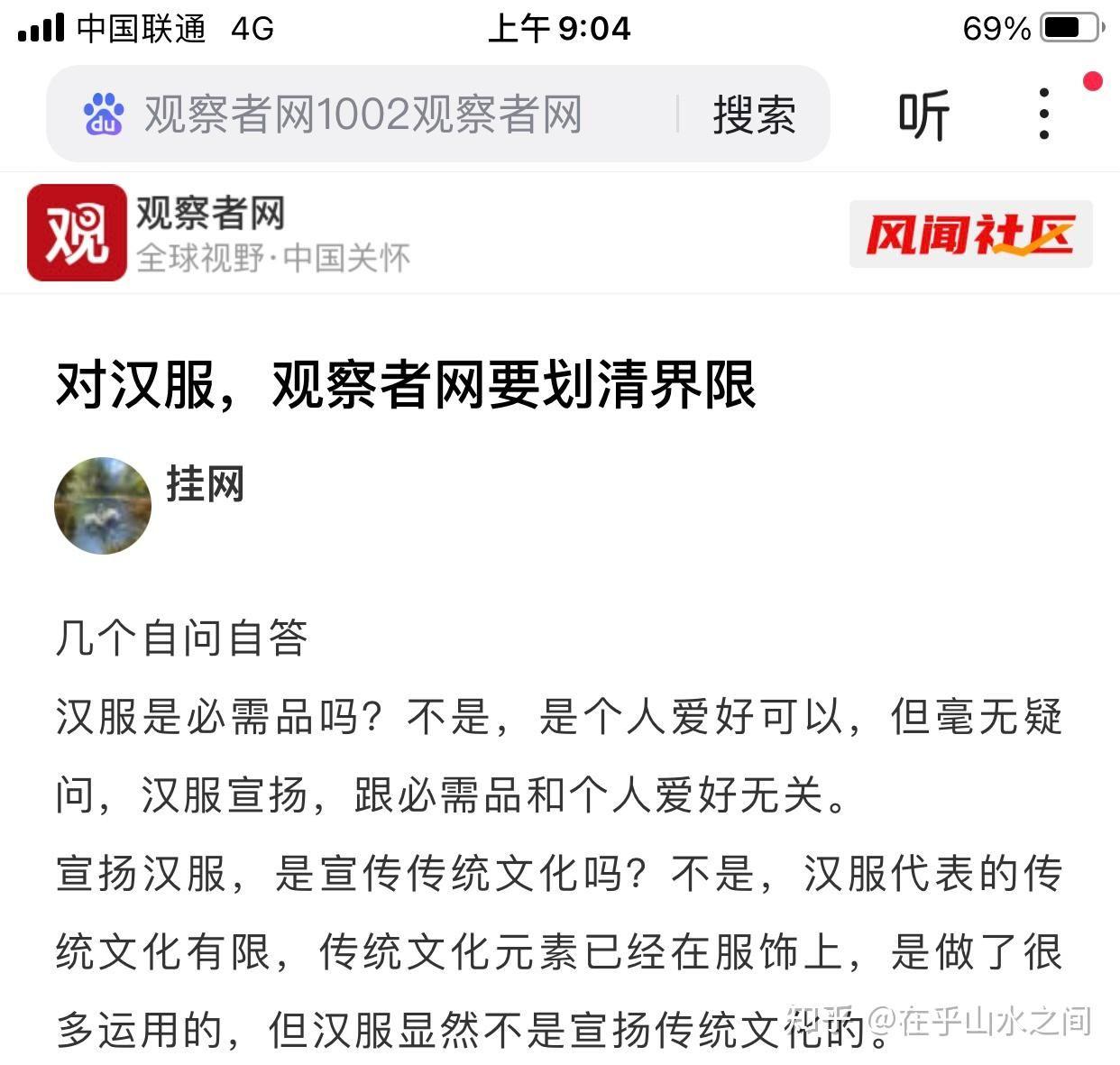
Task: Open the 风闻社区 banner
Action: pyautogui.click(x=970, y=234)
